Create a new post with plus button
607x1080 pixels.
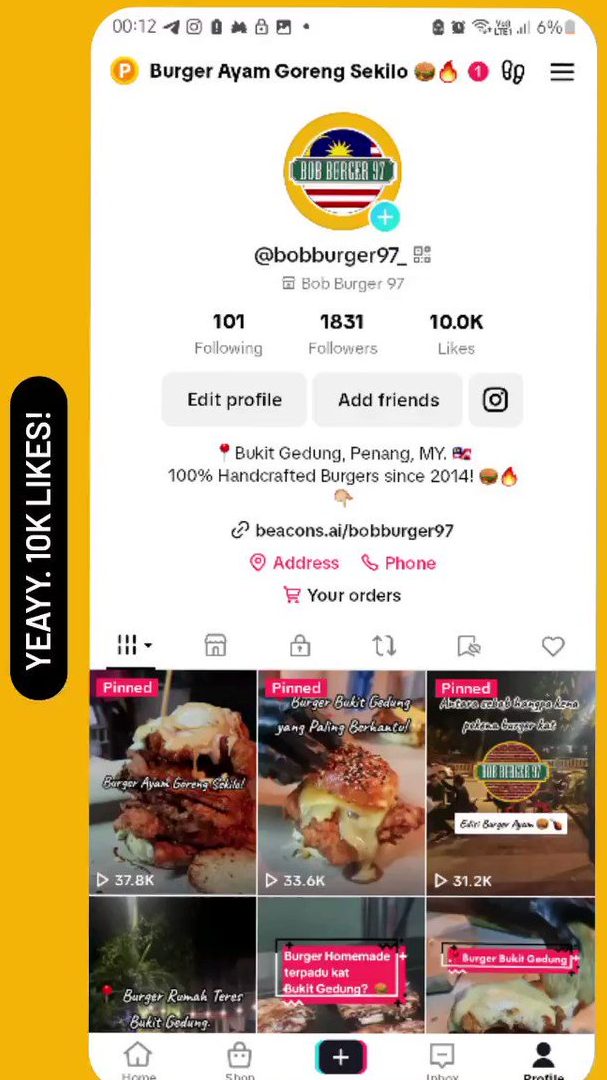pyautogui.click(x=341, y=1057)
